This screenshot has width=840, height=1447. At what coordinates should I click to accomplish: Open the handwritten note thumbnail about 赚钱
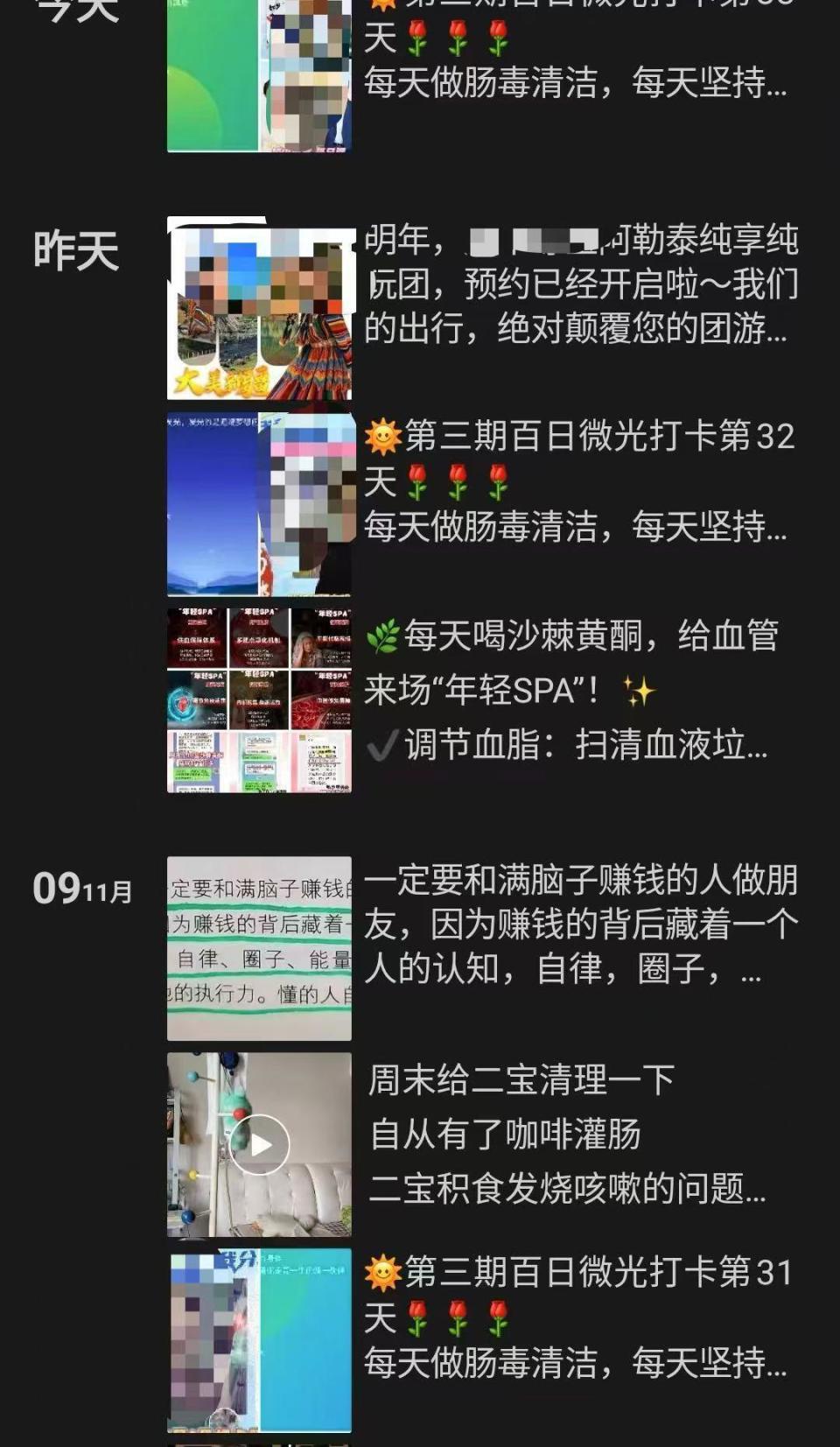(x=258, y=945)
